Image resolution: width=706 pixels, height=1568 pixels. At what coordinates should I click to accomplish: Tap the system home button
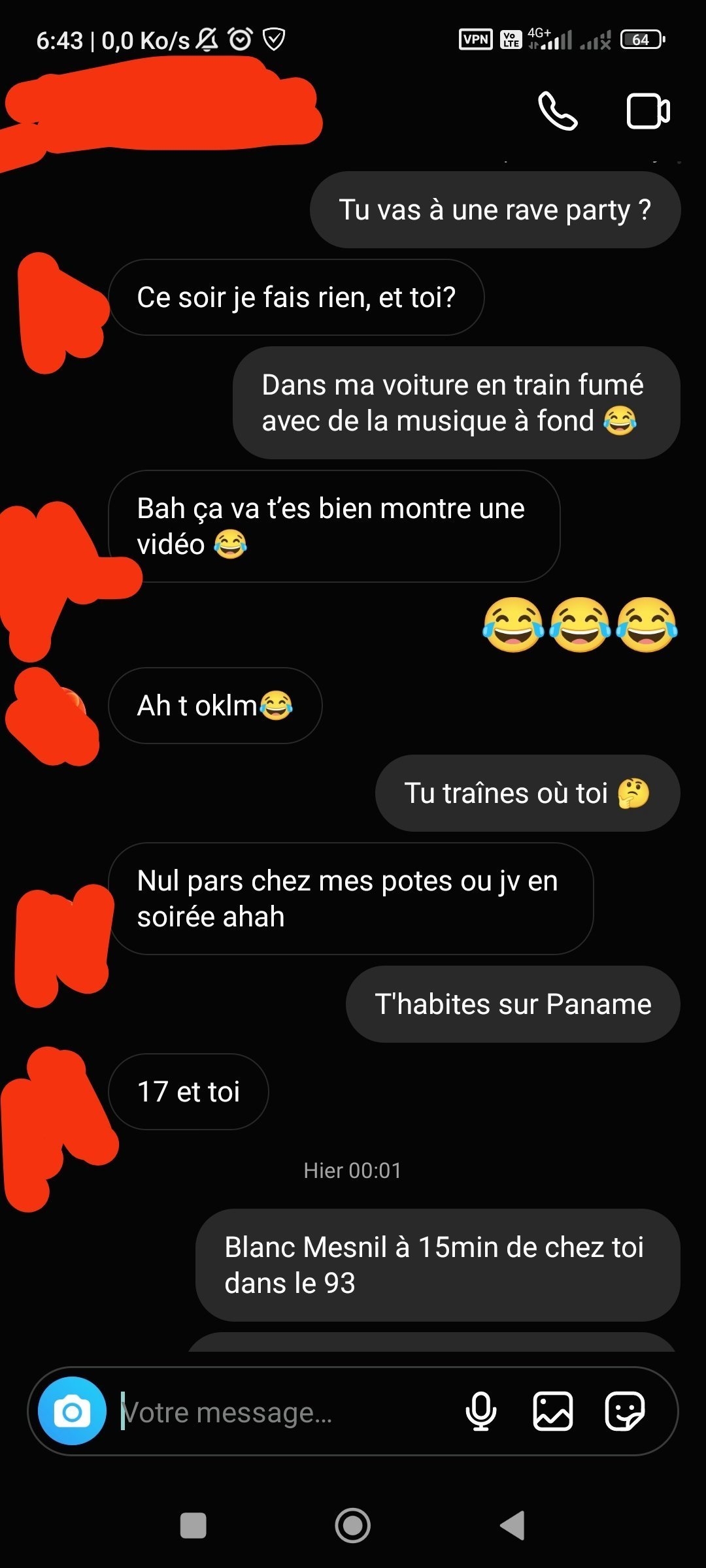click(x=353, y=1526)
